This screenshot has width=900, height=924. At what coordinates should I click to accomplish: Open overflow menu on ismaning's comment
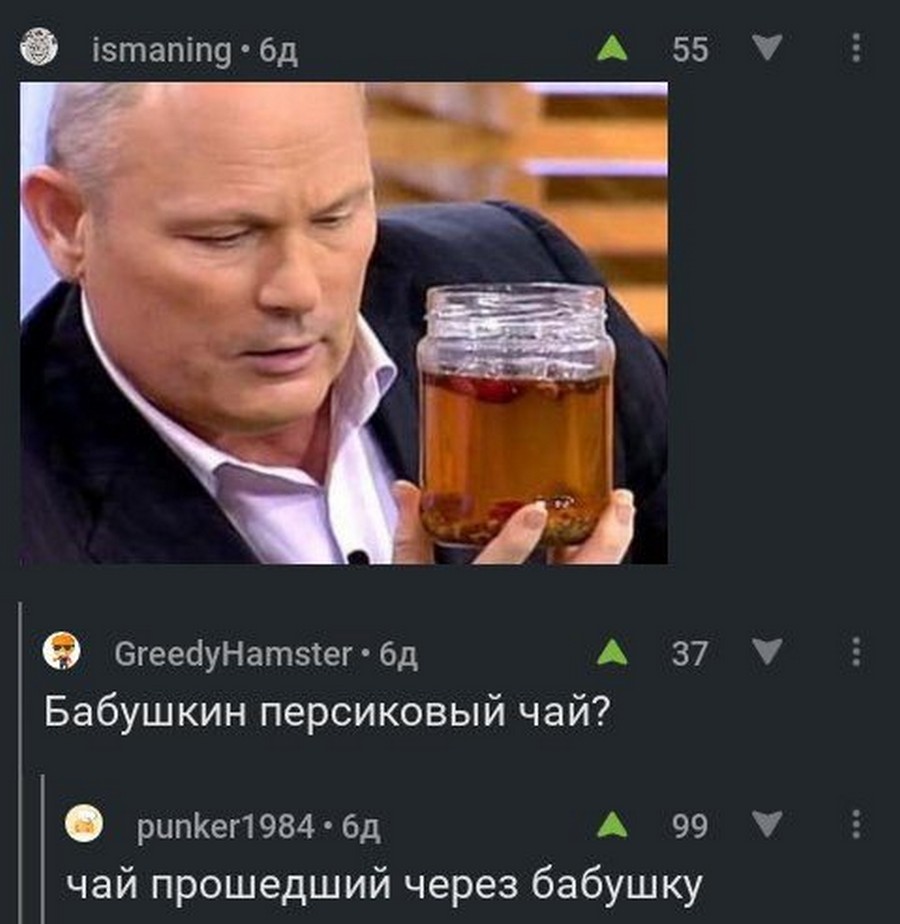tap(856, 48)
